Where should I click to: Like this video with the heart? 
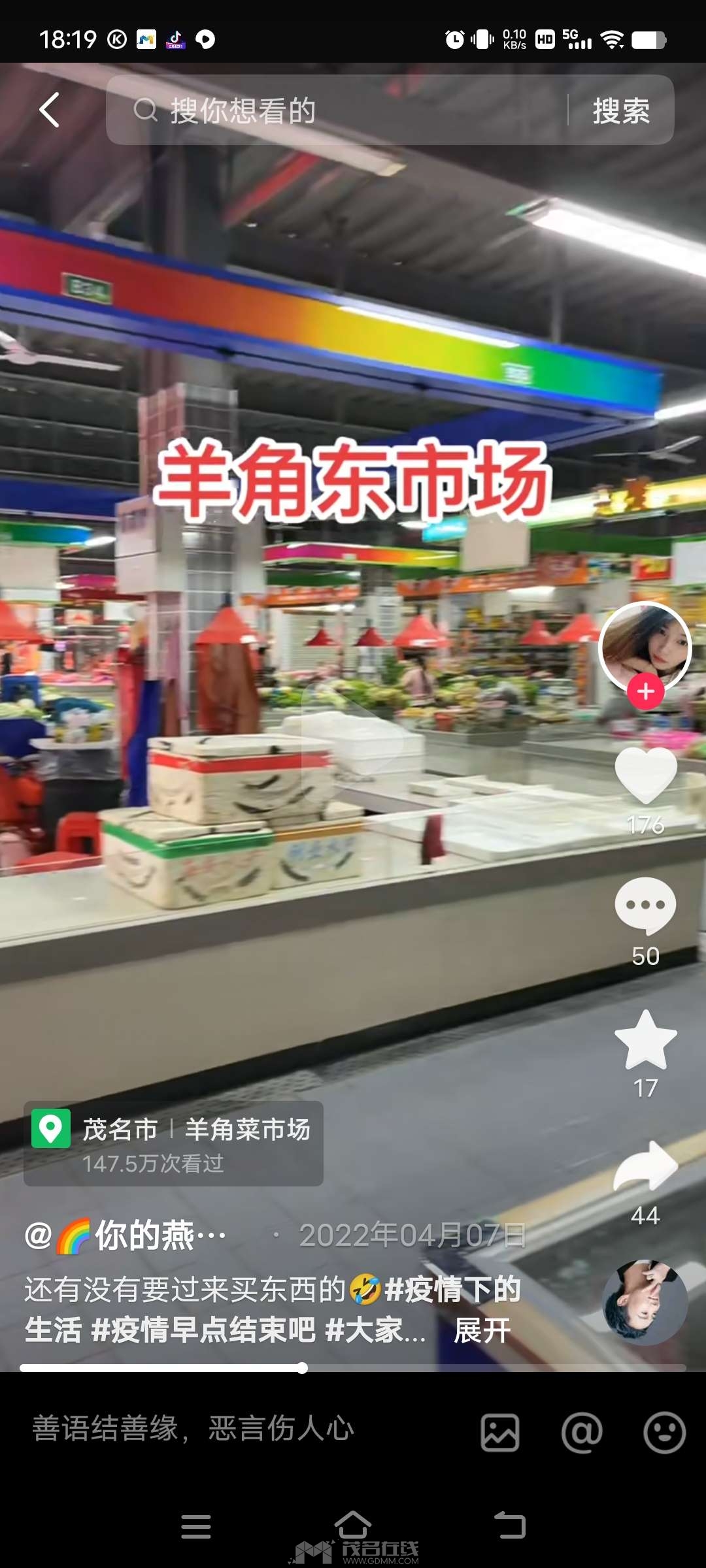tap(646, 776)
